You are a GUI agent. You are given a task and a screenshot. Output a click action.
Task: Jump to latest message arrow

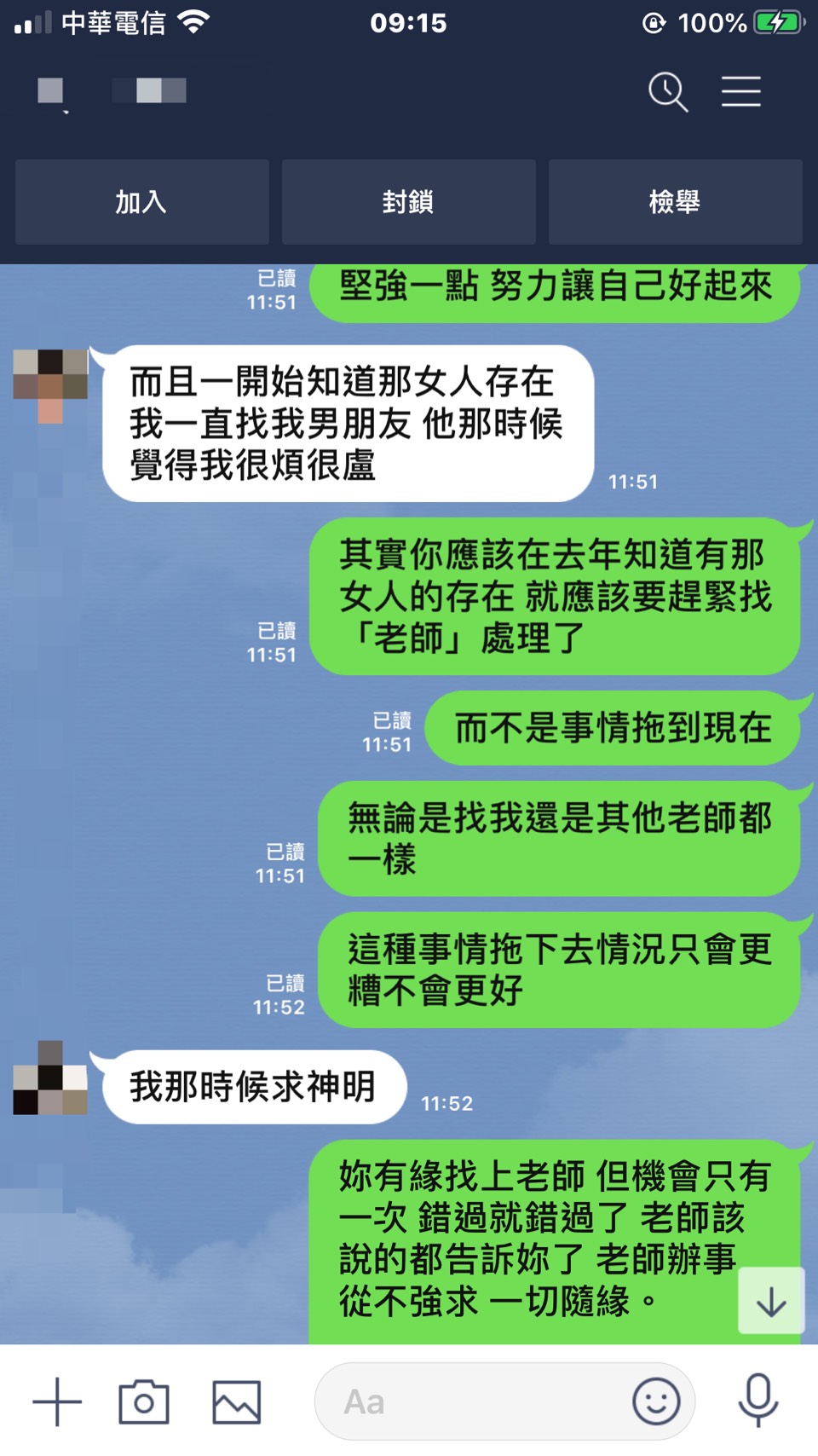coord(771,1301)
